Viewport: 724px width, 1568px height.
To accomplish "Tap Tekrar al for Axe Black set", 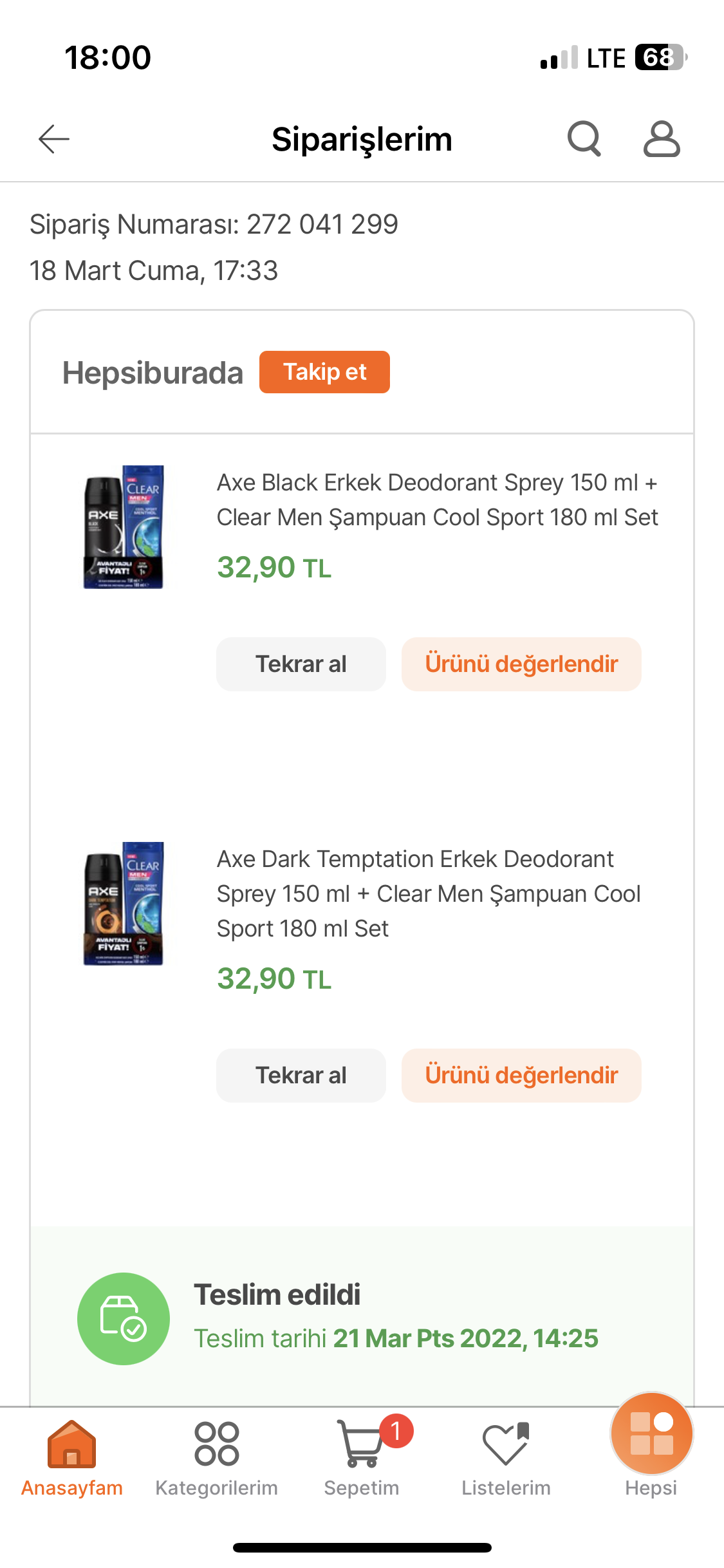I will [x=301, y=664].
